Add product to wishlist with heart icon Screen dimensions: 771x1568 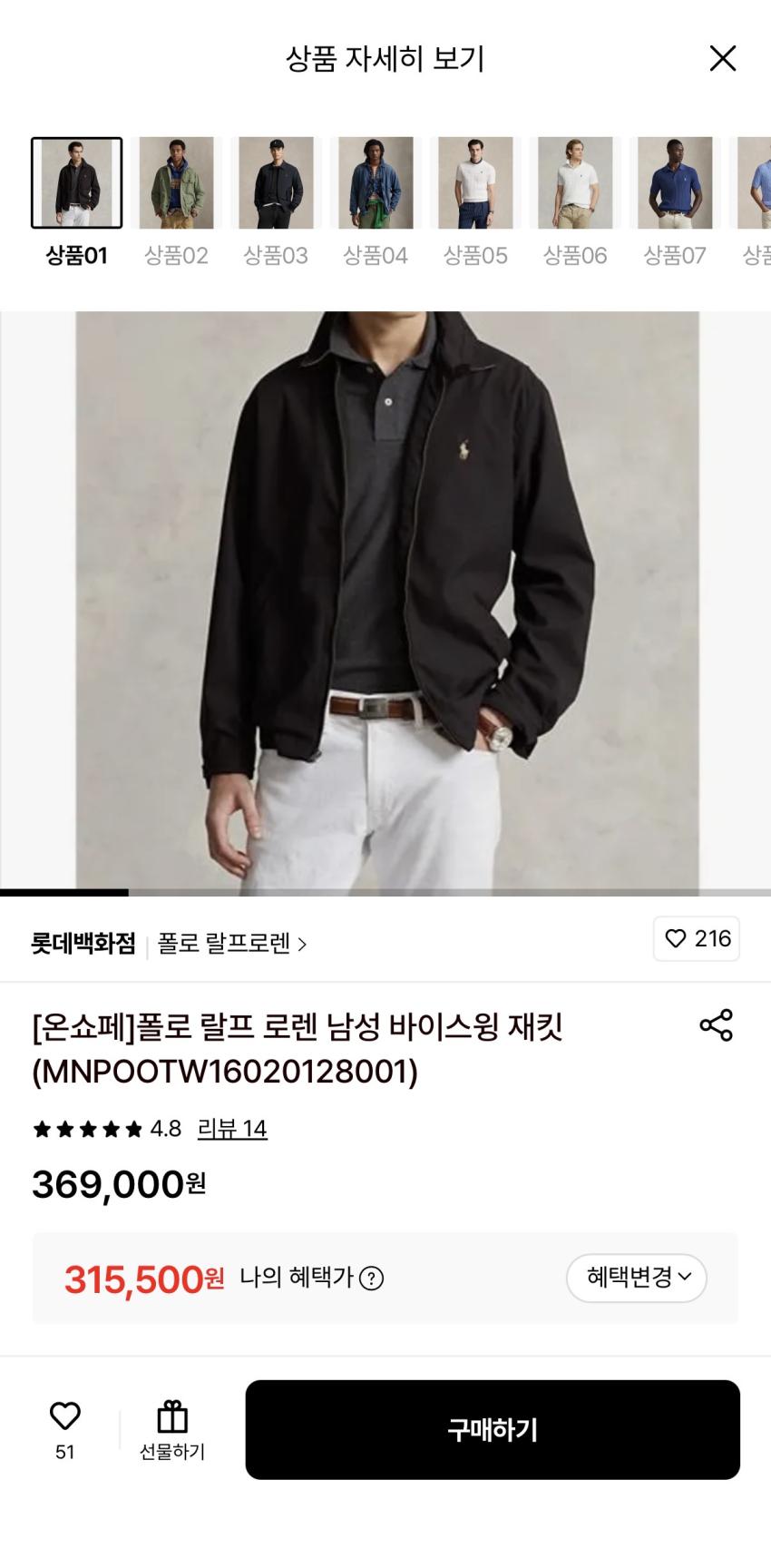point(64,1417)
